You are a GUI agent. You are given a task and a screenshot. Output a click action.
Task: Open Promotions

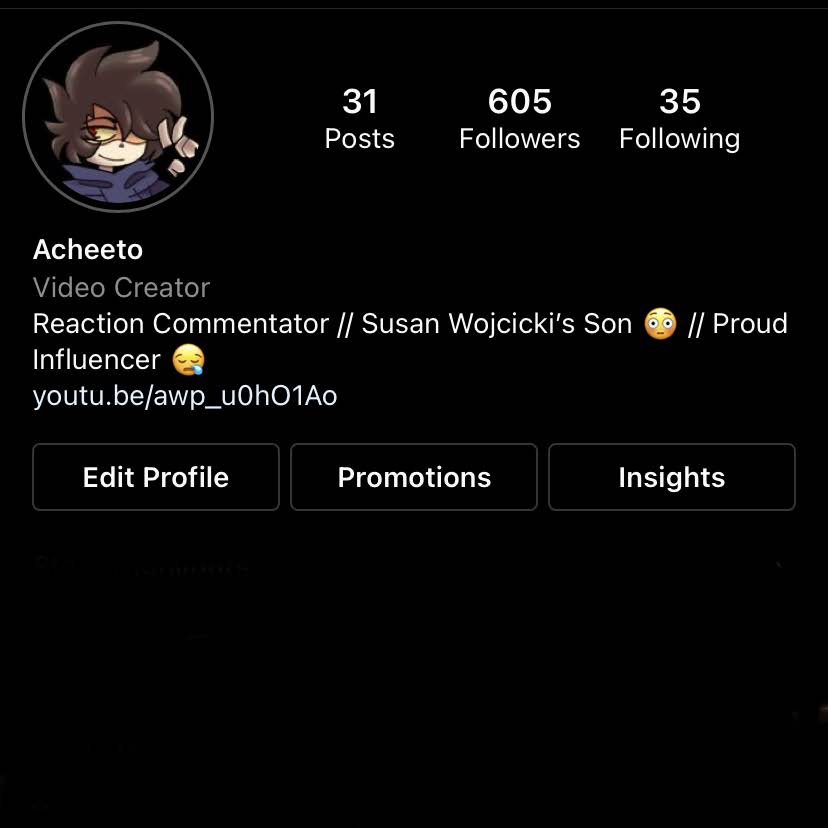point(414,477)
